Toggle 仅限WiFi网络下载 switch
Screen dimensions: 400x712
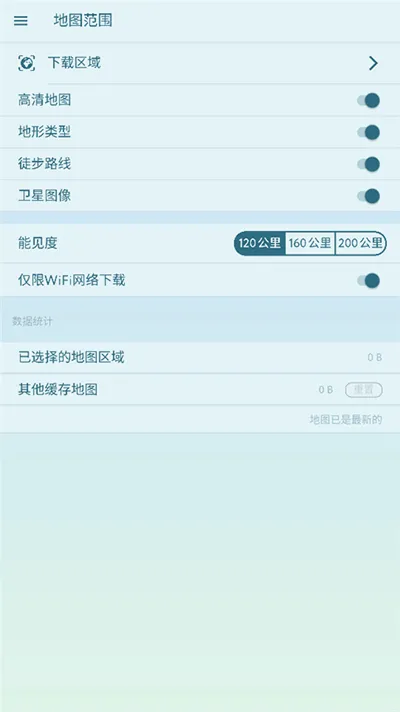[368, 281]
